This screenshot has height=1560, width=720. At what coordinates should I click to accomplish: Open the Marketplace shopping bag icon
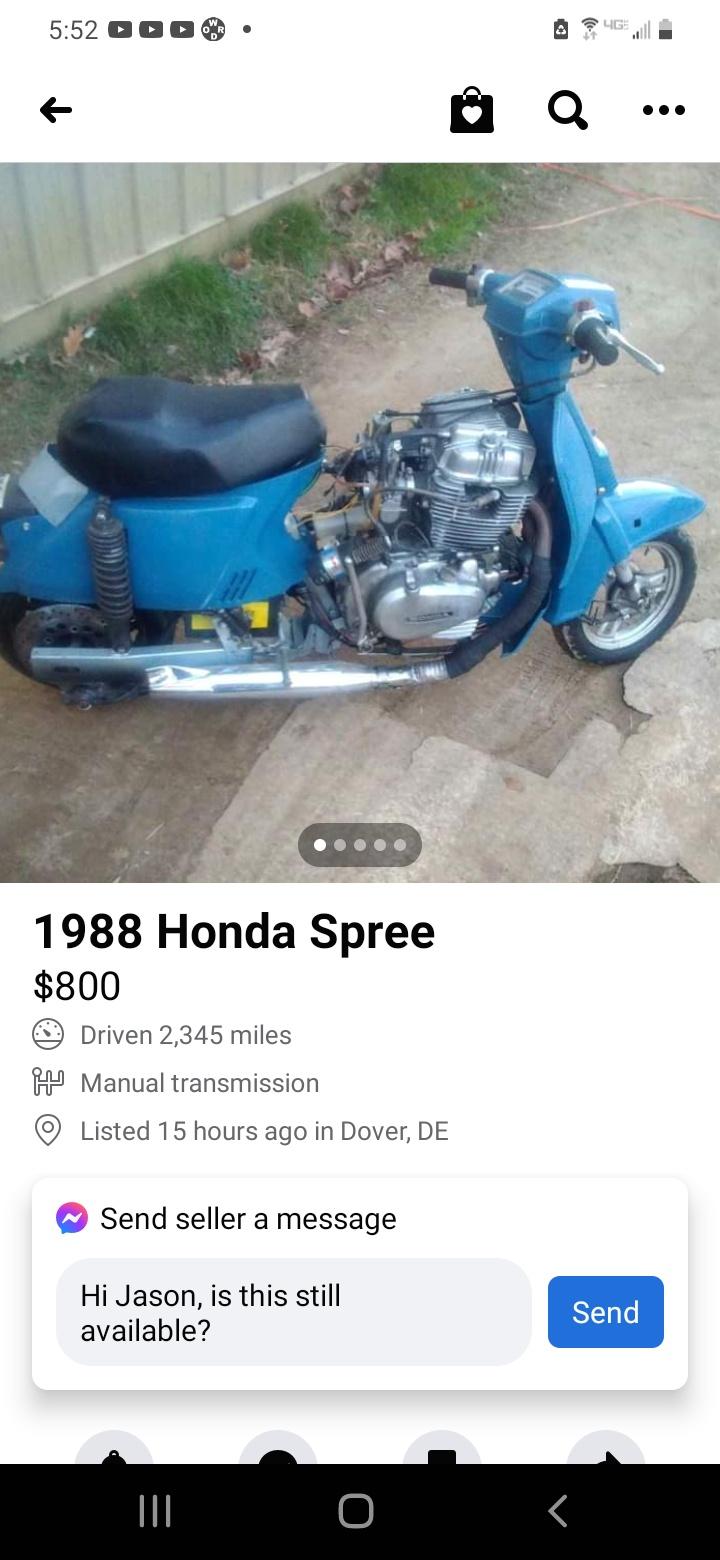click(472, 110)
